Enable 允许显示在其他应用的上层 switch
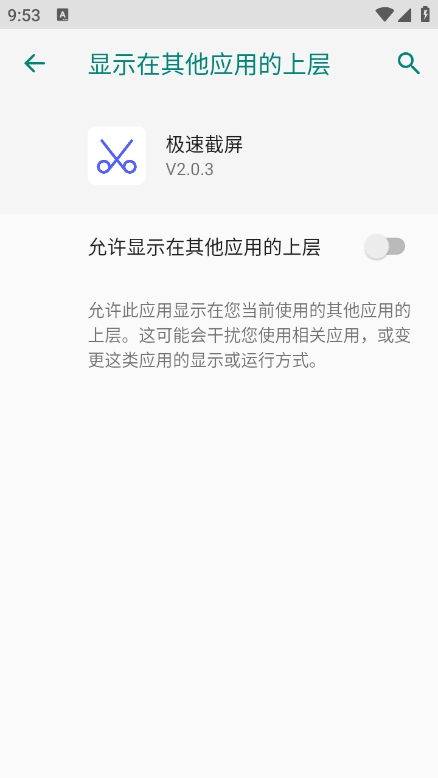438x778 pixels. click(x=385, y=247)
